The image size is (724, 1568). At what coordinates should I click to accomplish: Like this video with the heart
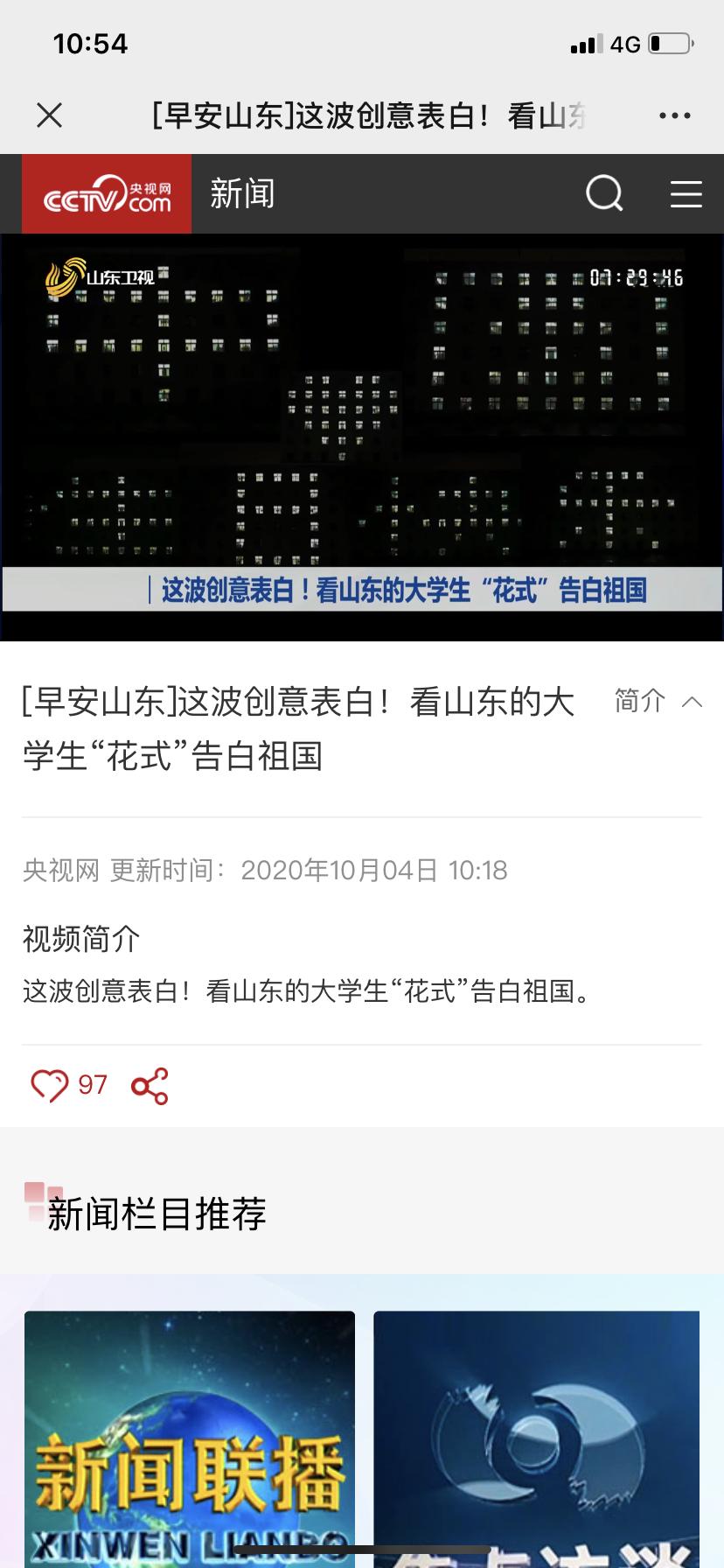[x=50, y=1086]
